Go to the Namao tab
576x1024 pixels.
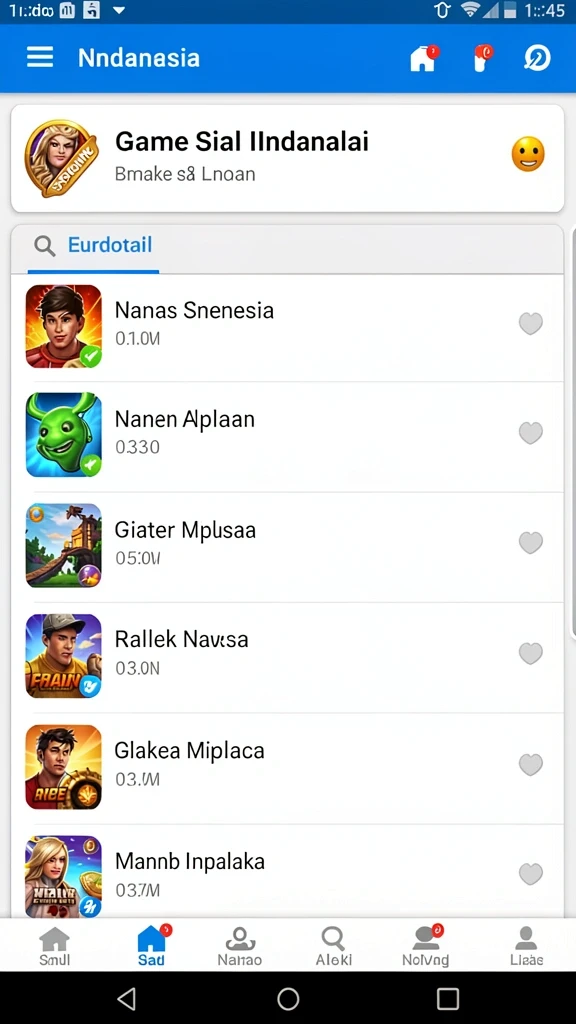tap(240, 946)
